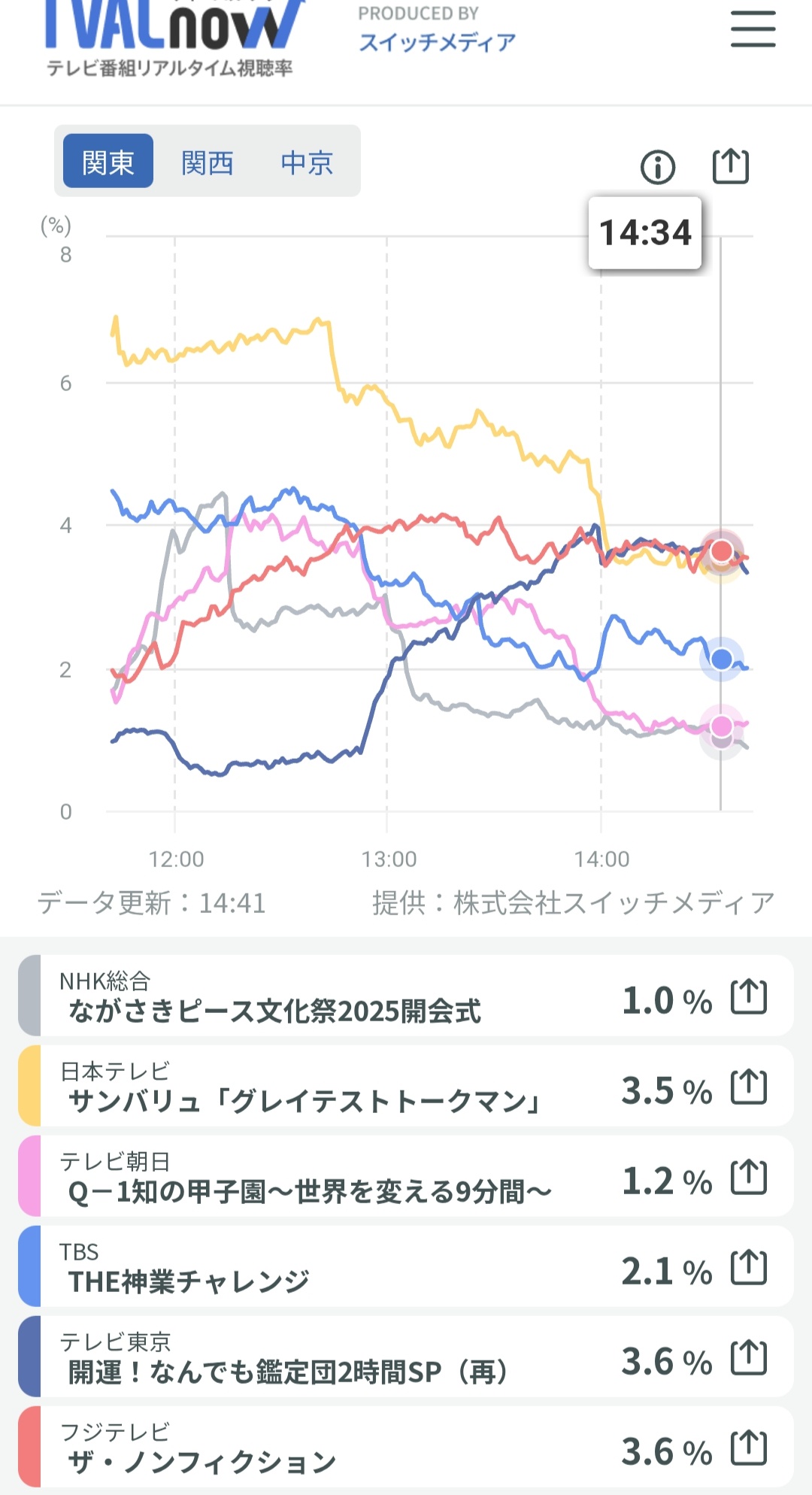Open the hamburger menu

(x=753, y=29)
